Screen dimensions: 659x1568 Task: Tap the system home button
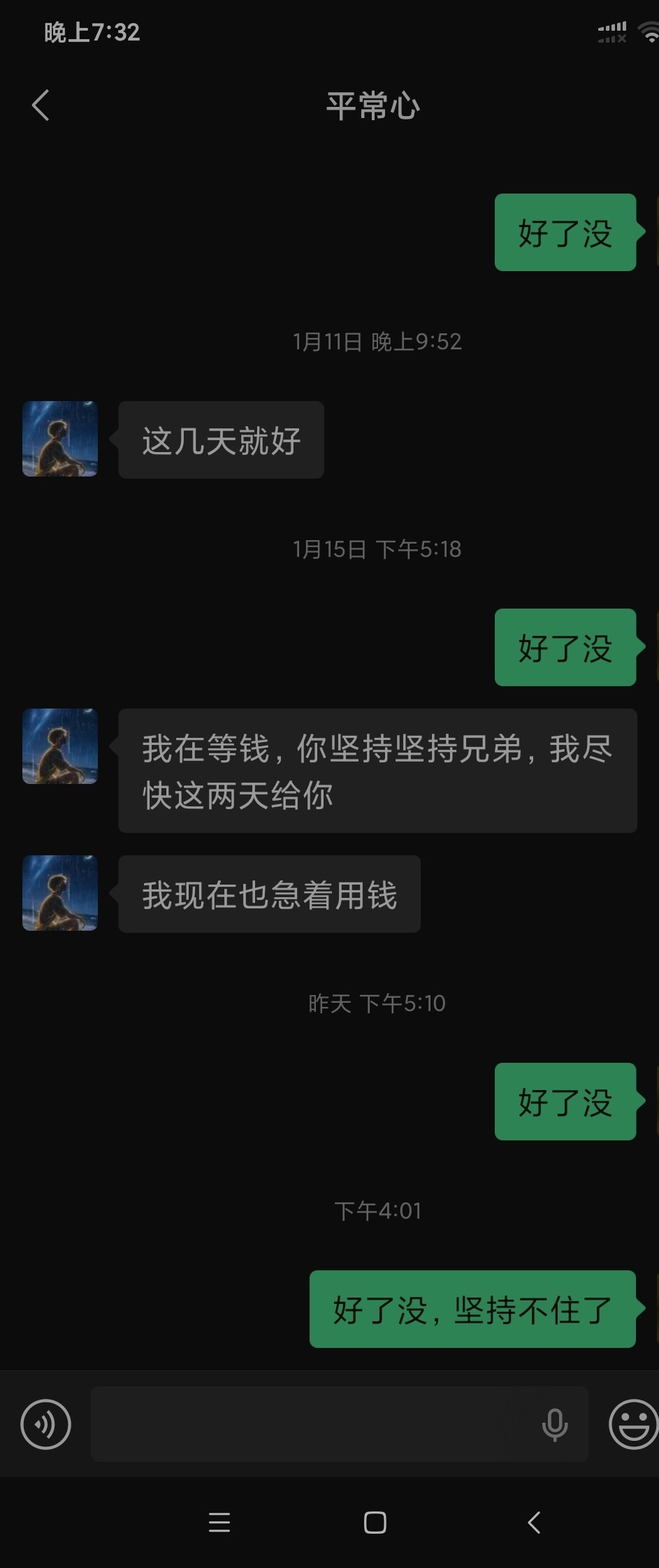[375, 1522]
